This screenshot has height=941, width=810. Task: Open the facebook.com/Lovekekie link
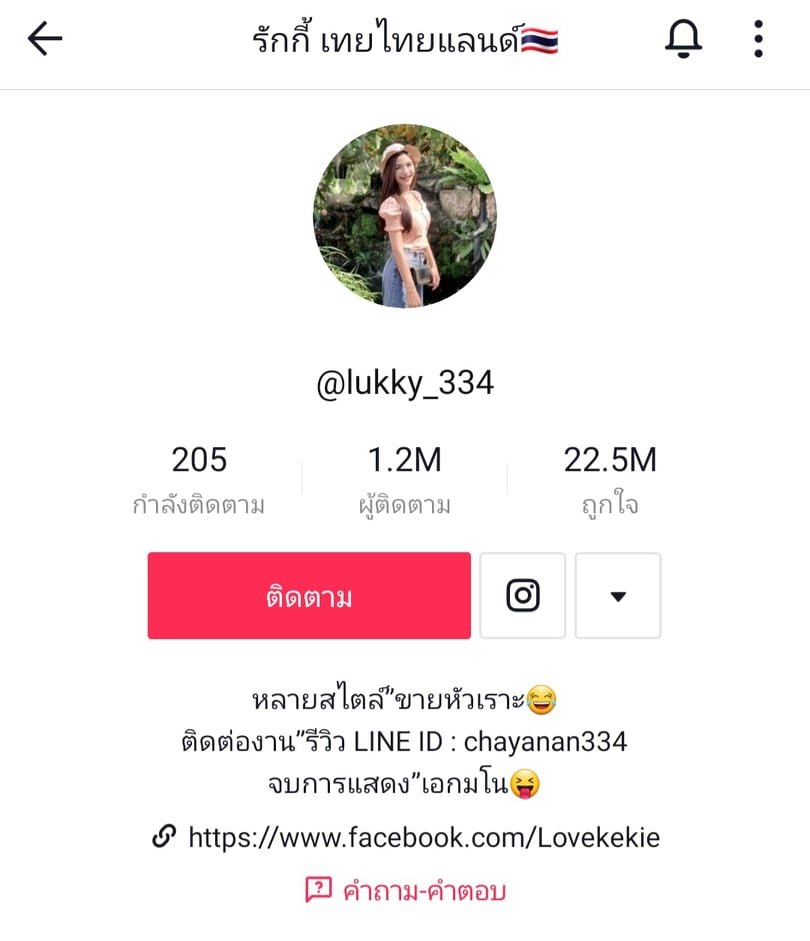pyautogui.click(x=423, y=837)
